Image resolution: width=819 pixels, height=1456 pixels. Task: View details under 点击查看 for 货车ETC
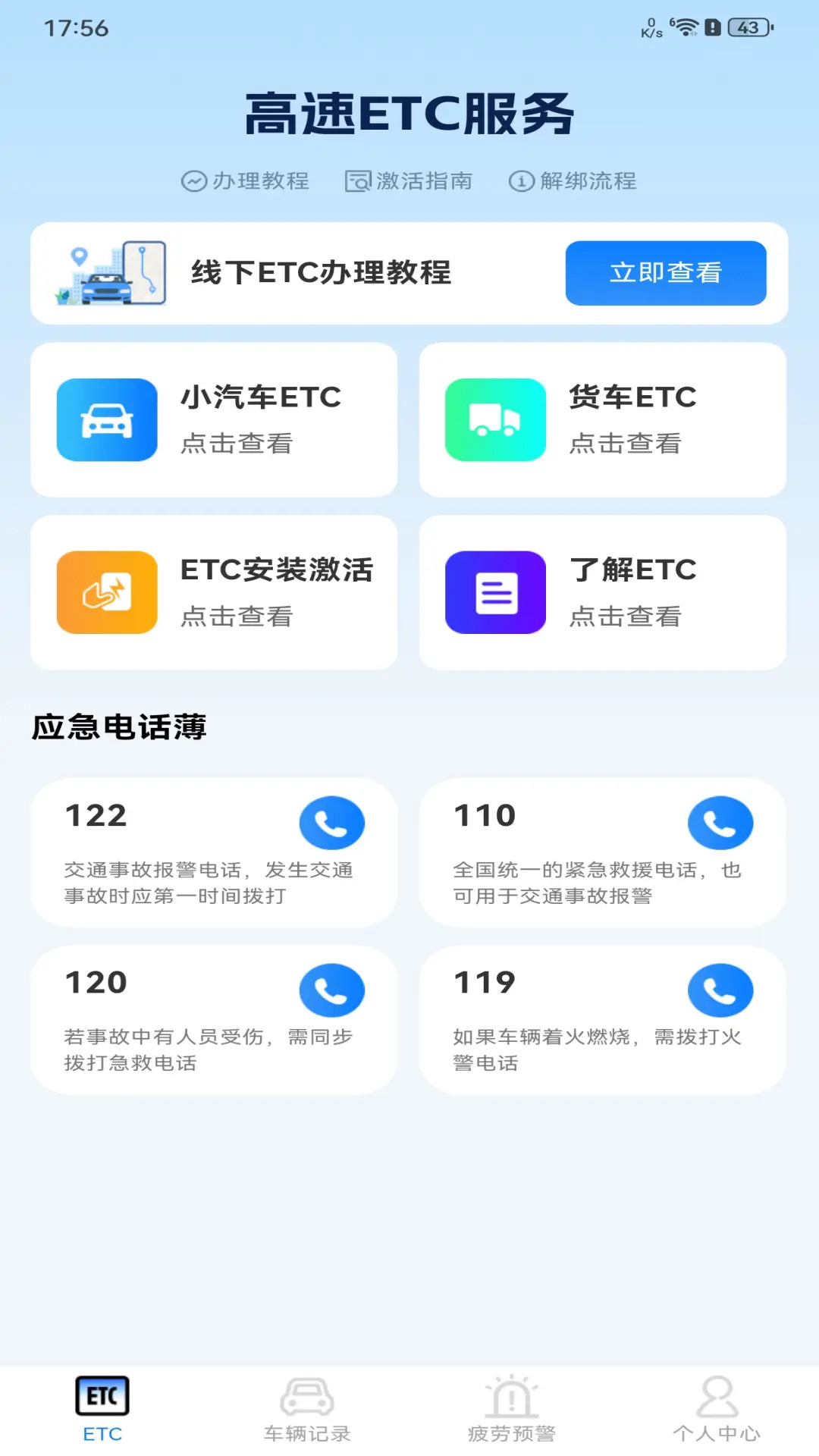click(627, 443)
